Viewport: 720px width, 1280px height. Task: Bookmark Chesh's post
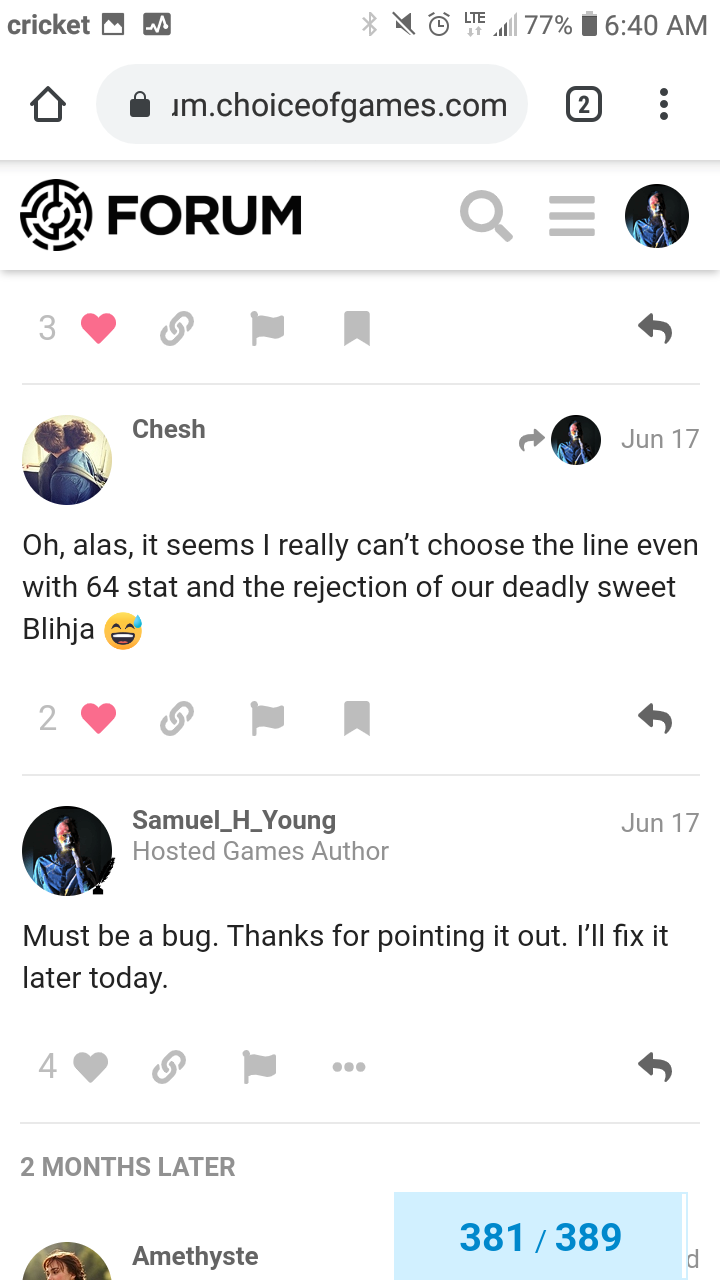[357, 718]
